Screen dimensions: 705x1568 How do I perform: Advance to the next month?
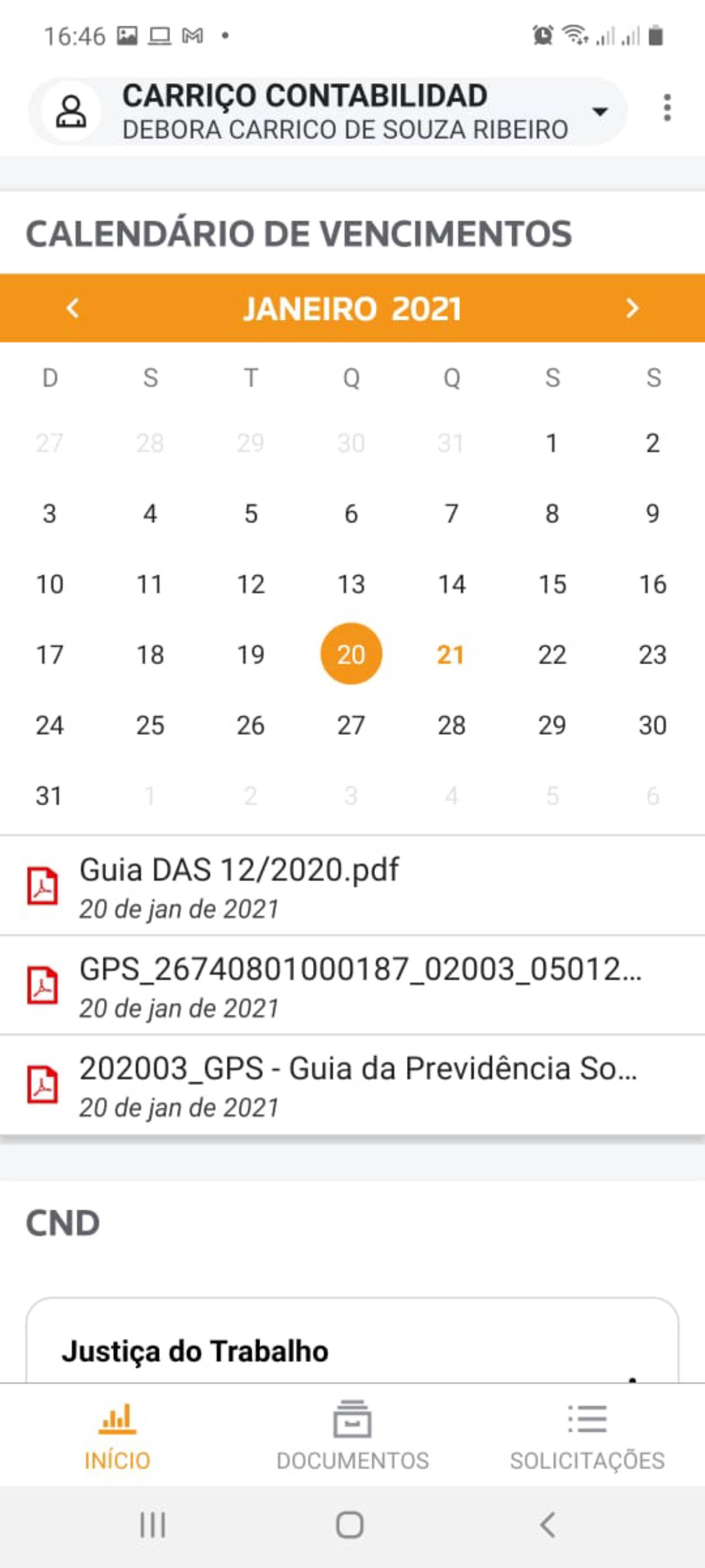[632, 308]
